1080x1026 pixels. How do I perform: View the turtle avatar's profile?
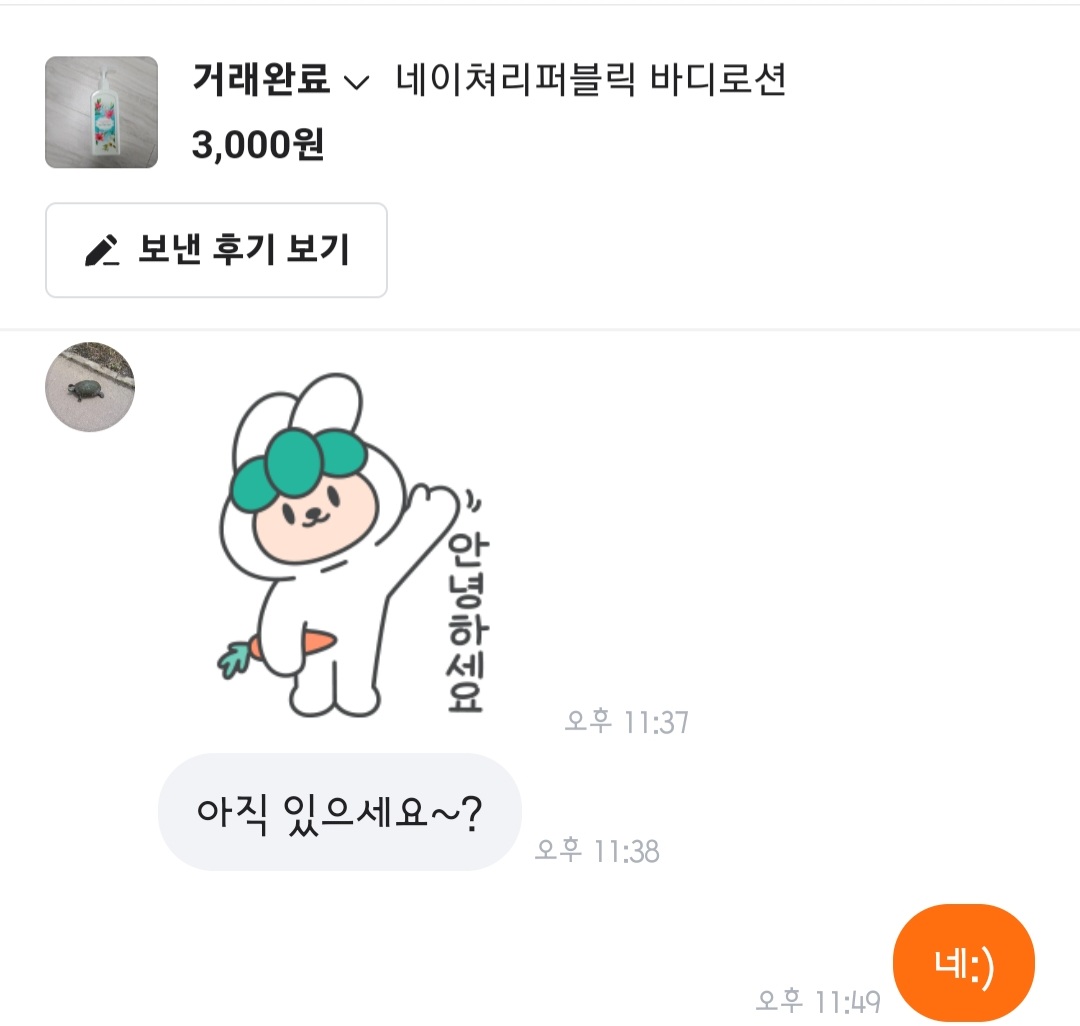tap(90, 387)
